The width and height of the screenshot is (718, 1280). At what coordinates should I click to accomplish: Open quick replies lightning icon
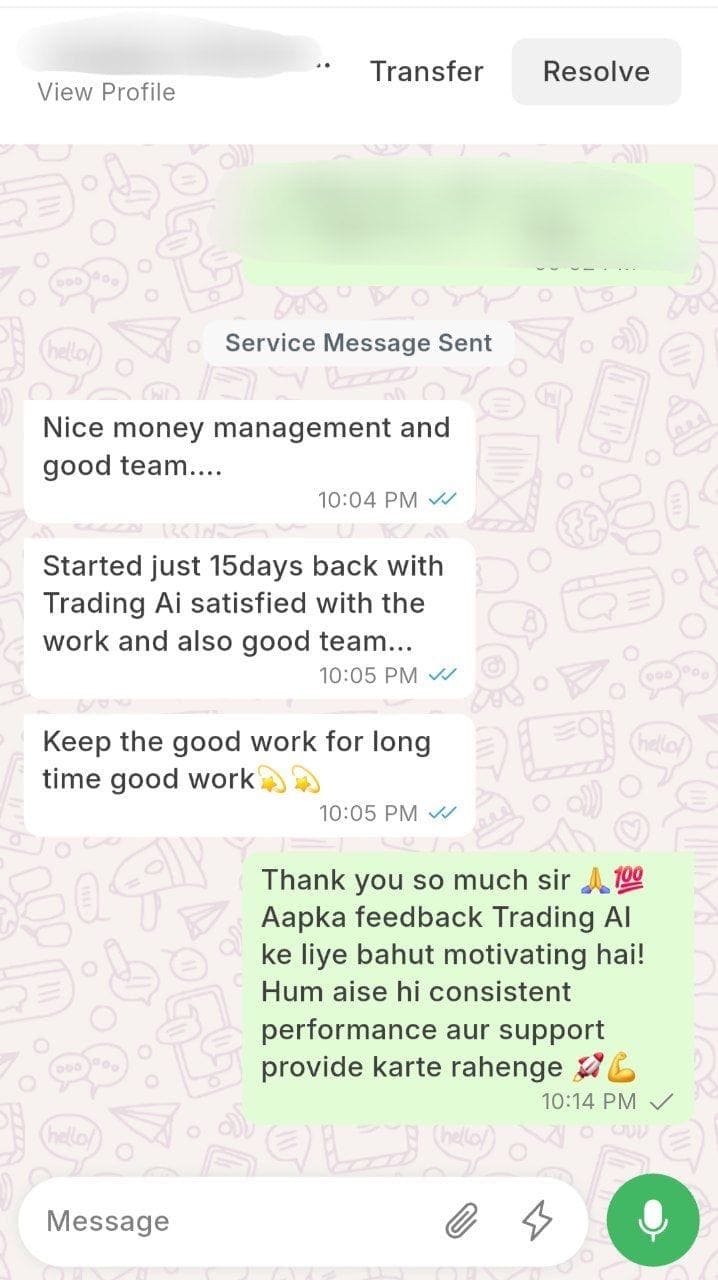[537, 1220]
